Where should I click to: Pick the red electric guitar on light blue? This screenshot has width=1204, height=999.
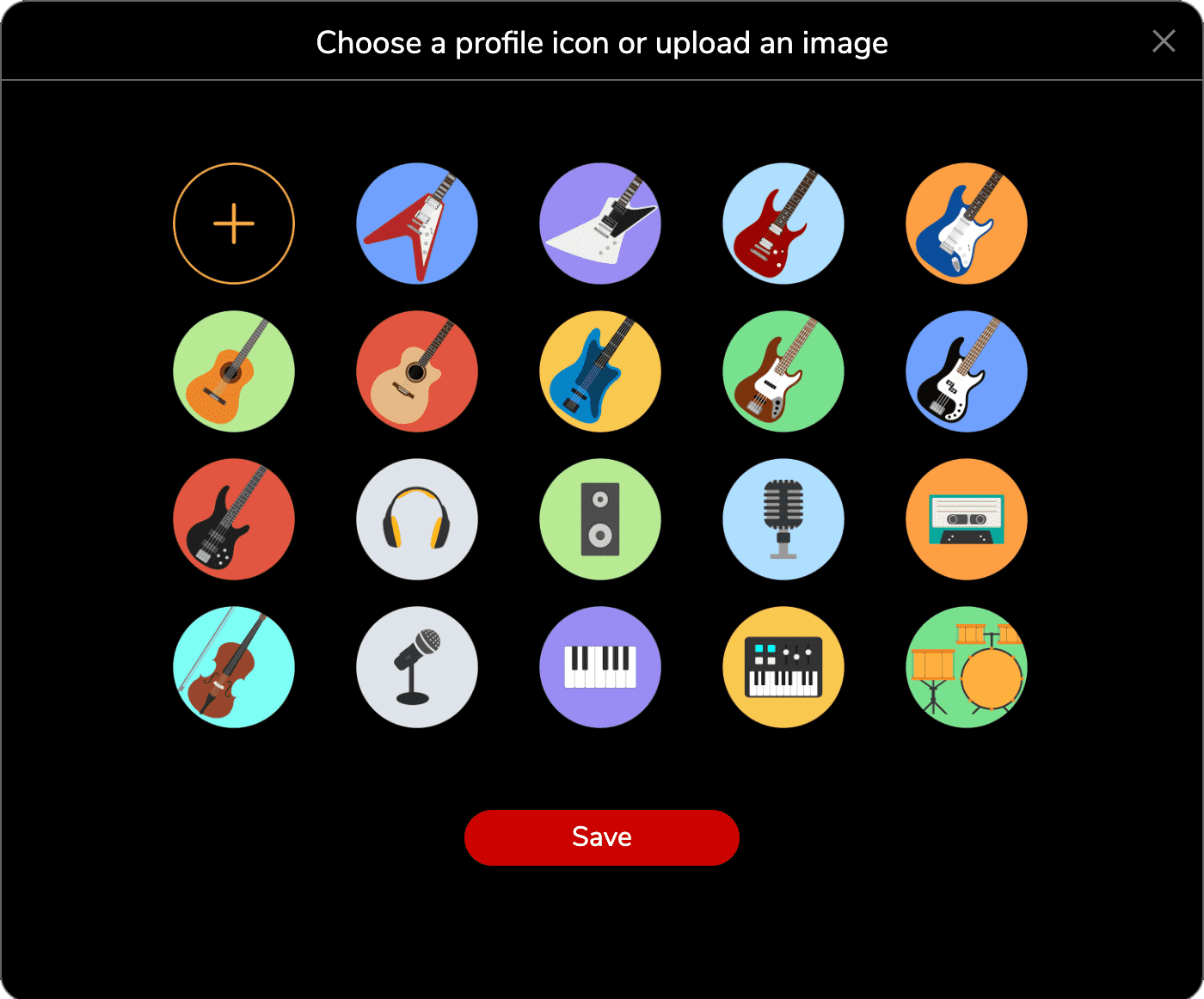(783, 224)
